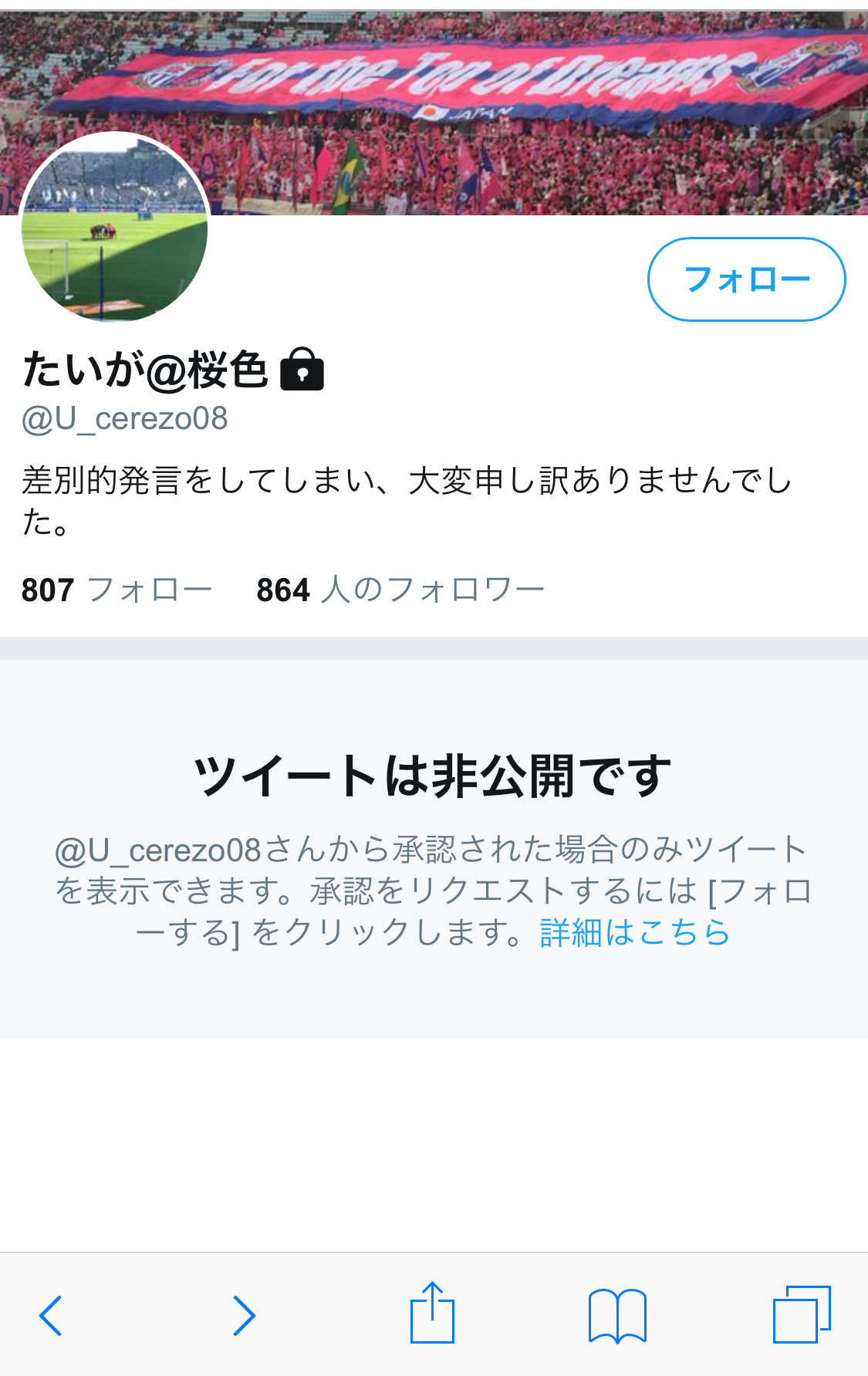The height and width of the screenshot is (1376, 868).
Task: Open the profile avatar photo
Action: coord(115,228)
